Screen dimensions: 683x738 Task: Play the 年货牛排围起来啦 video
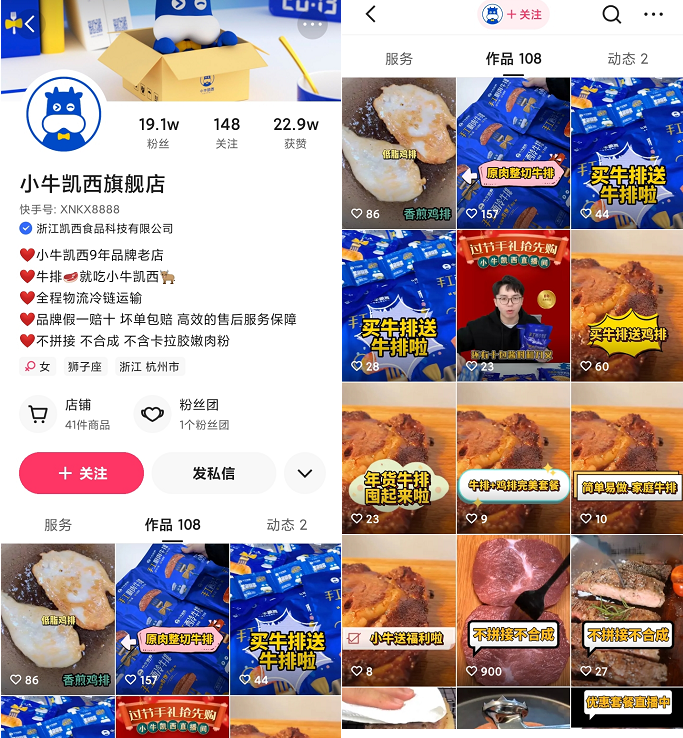(x=398, y=457)
